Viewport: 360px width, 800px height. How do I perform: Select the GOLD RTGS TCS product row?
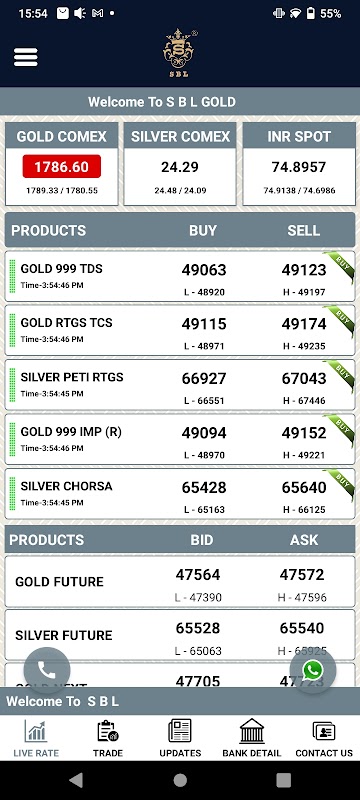[180, 330]
